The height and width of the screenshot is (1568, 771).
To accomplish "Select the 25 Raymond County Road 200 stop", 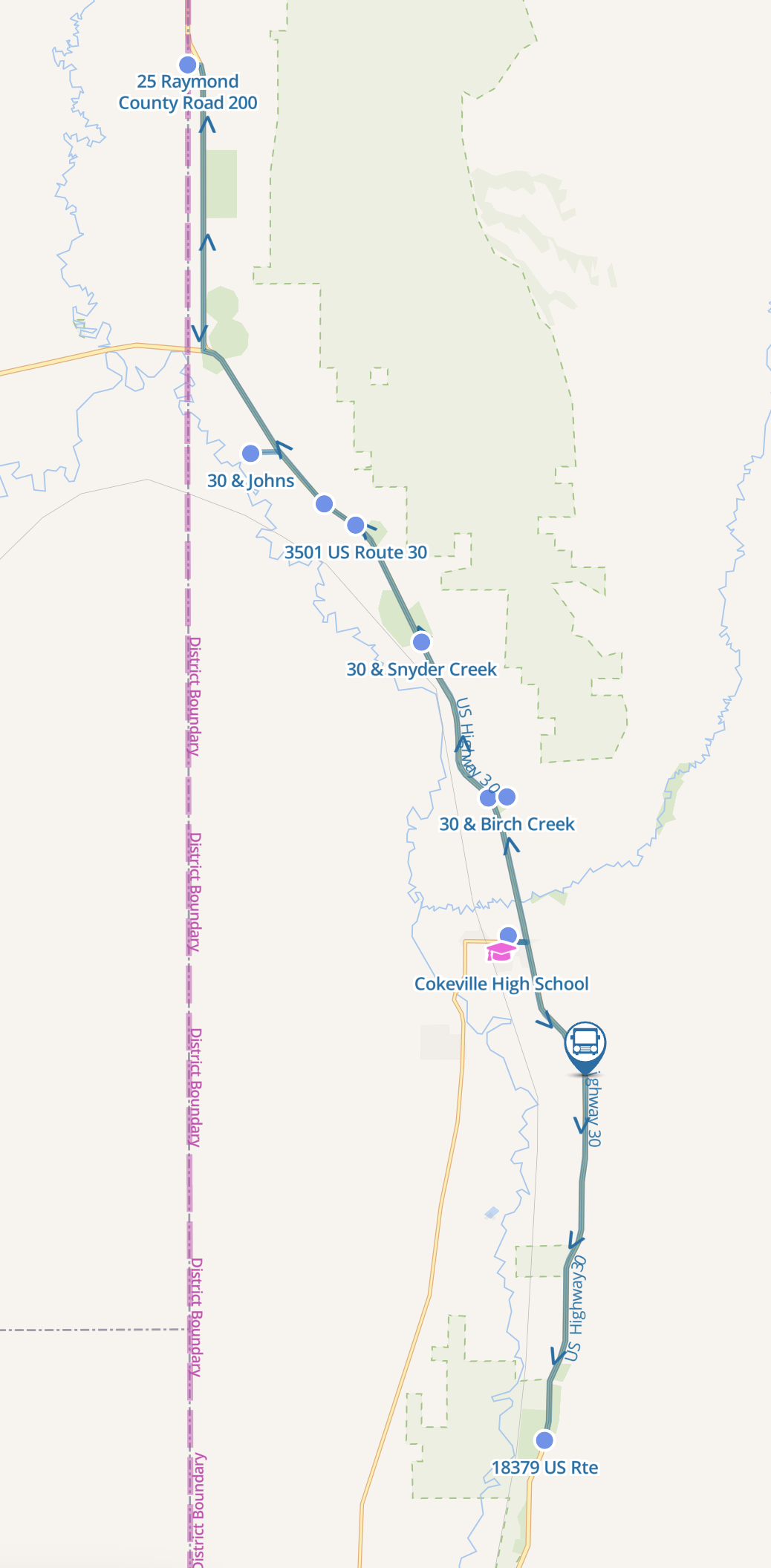I will click(x=188, y=65).
